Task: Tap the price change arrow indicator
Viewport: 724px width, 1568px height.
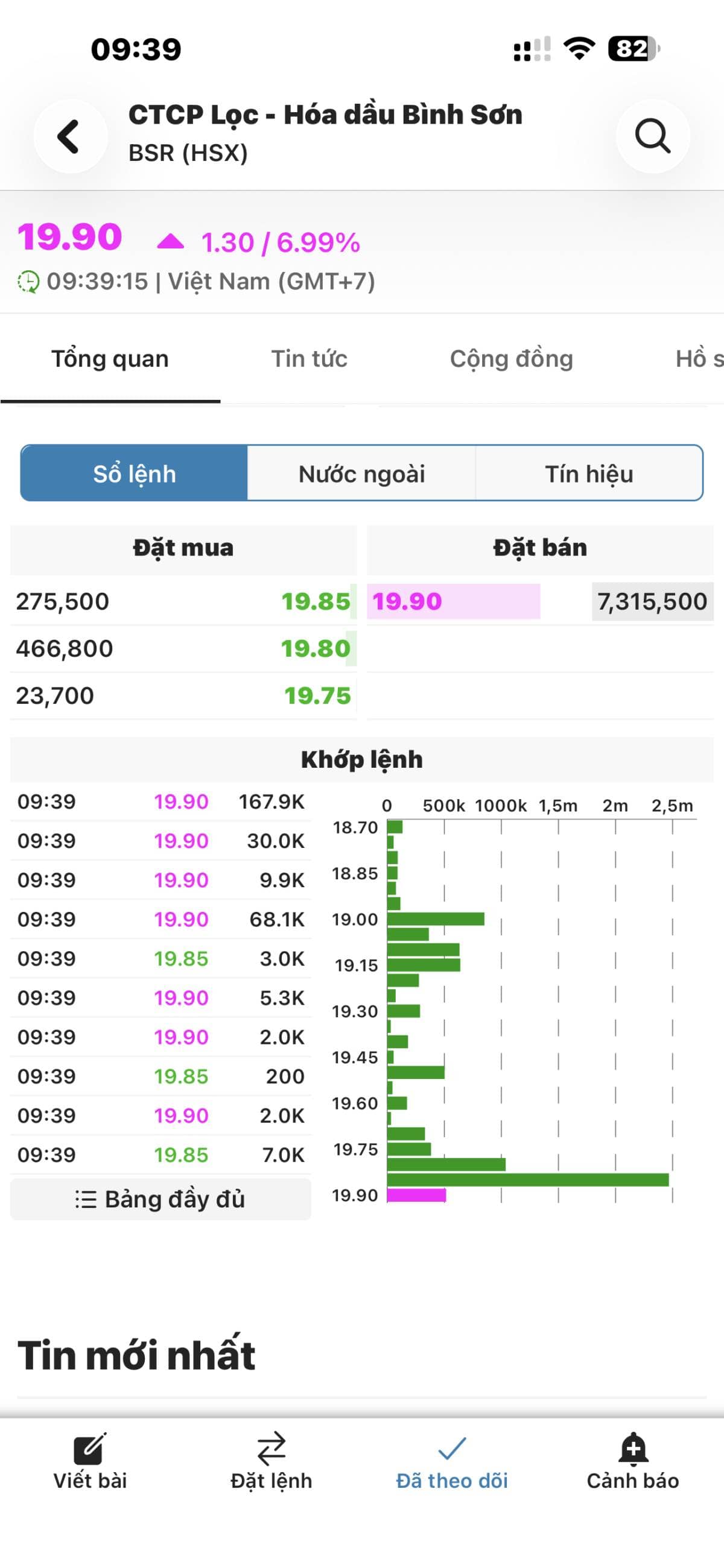Action: (x=171, y=242)
